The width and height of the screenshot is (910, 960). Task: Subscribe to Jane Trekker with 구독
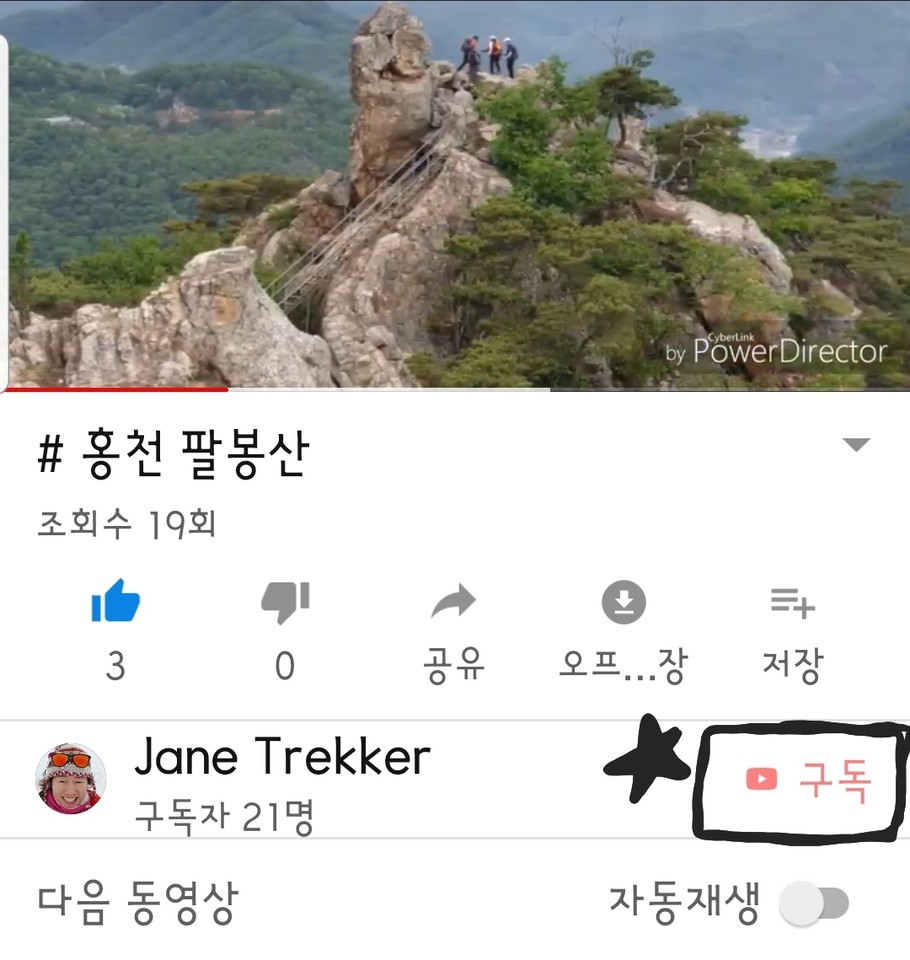tap(810, 779)
